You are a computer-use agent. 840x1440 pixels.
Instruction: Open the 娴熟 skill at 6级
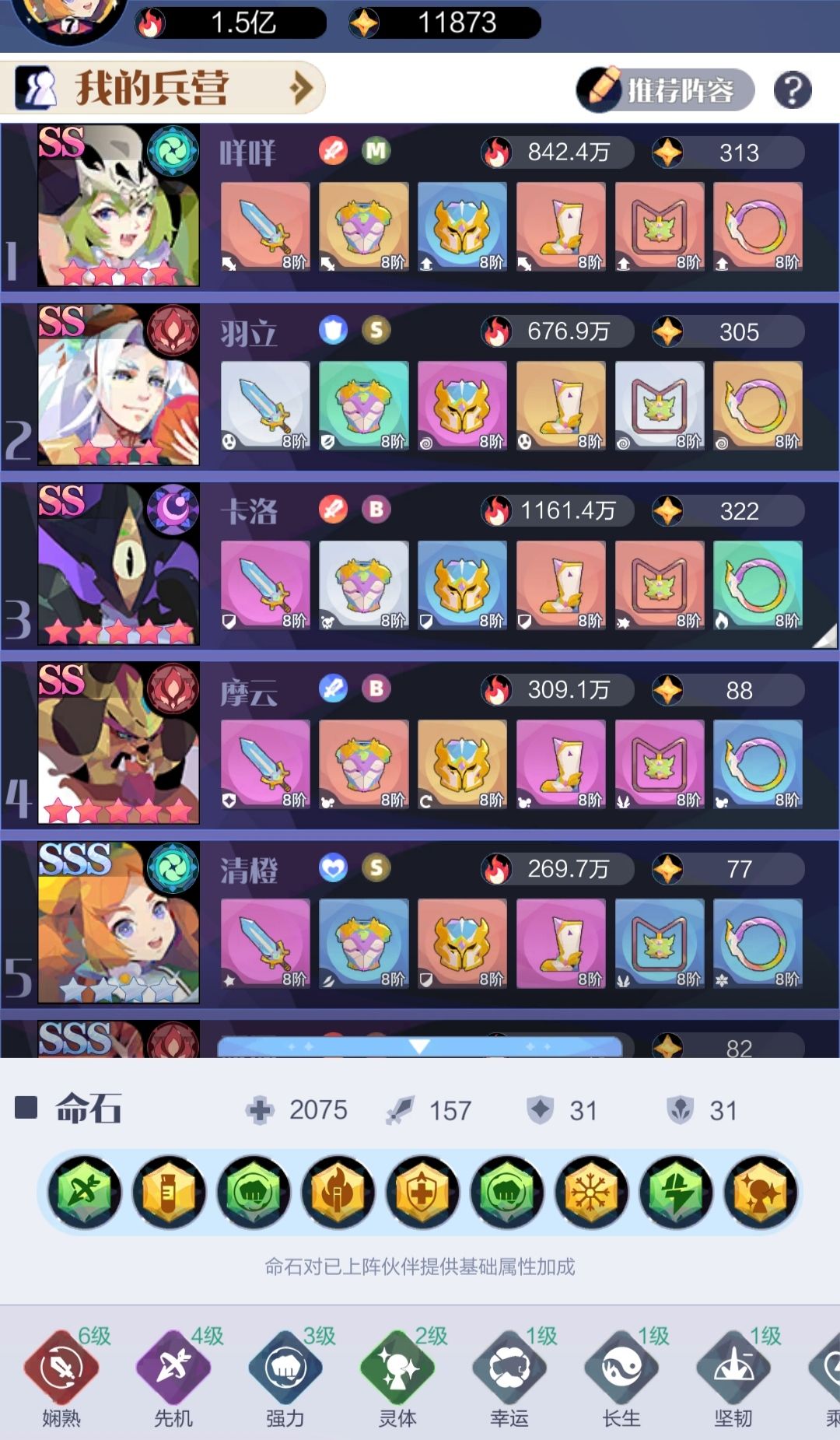(61, 1369)
